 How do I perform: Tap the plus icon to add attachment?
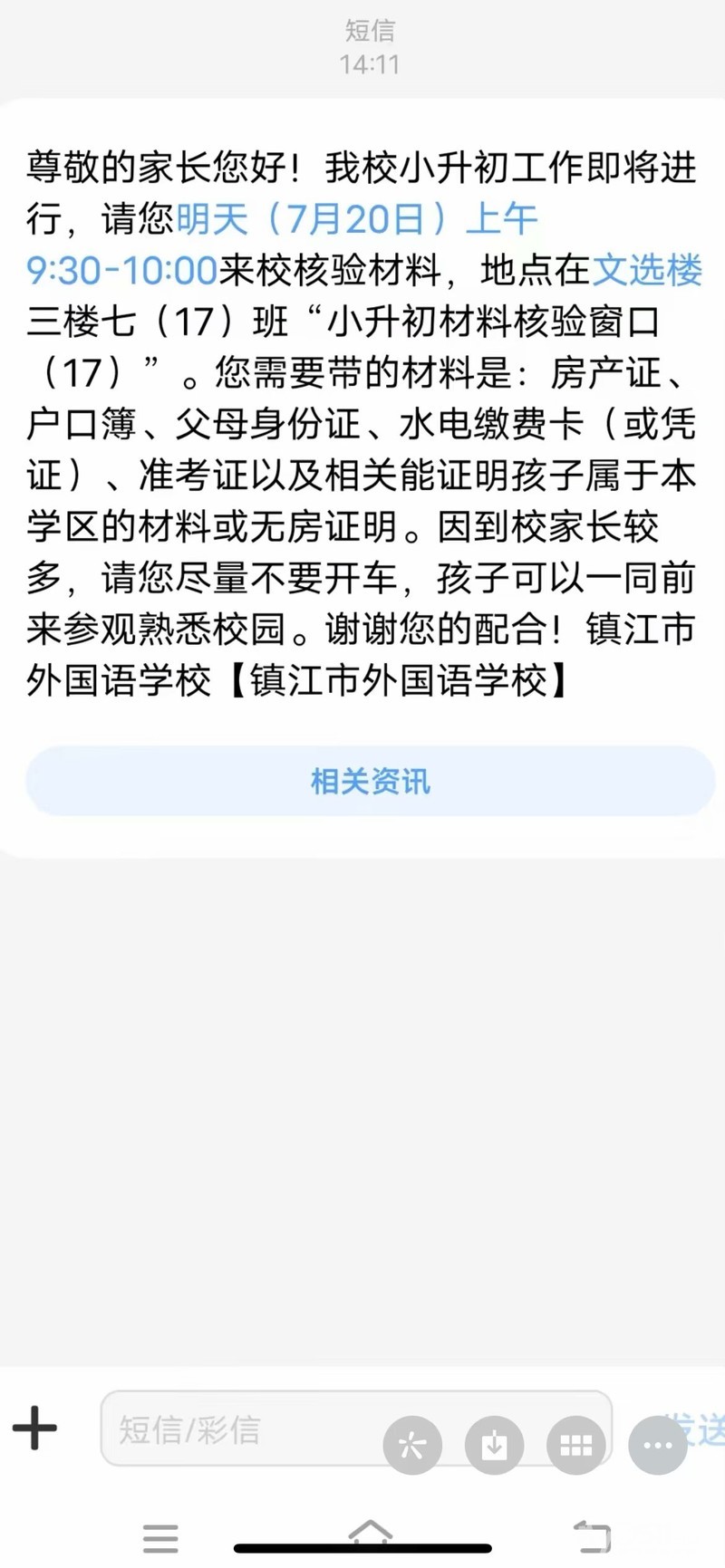(34, 1429)
